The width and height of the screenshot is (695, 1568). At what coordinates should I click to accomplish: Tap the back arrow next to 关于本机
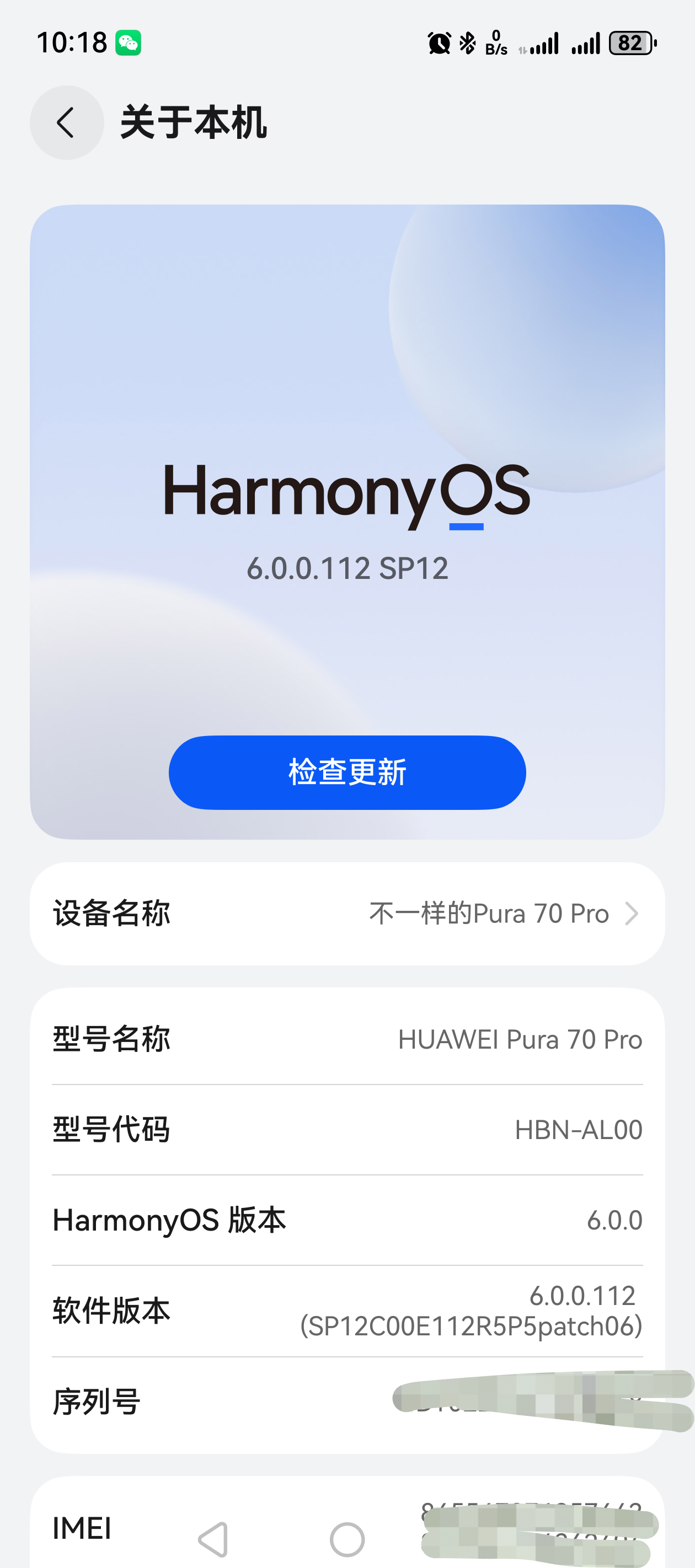66,122
